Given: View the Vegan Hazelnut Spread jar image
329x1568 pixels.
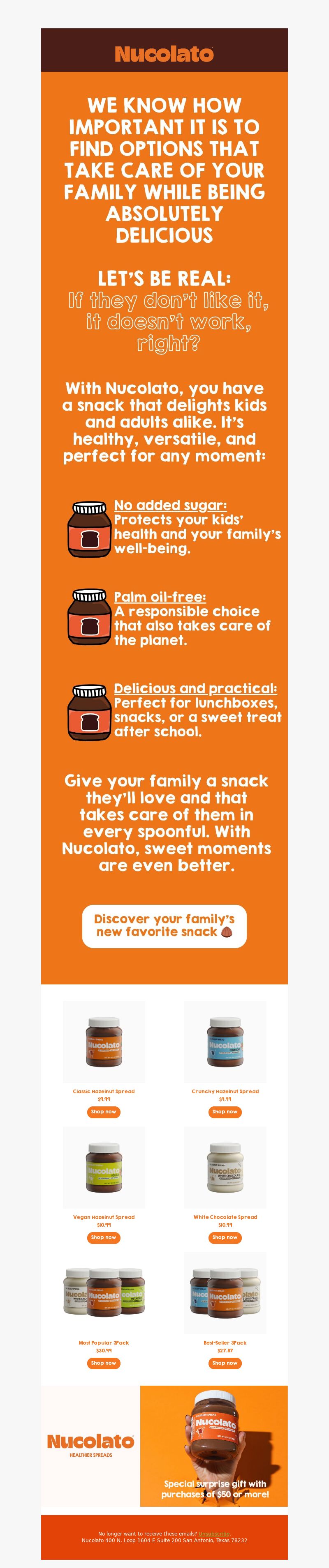Looking at the screenshot, I should tap(104, 1168).
